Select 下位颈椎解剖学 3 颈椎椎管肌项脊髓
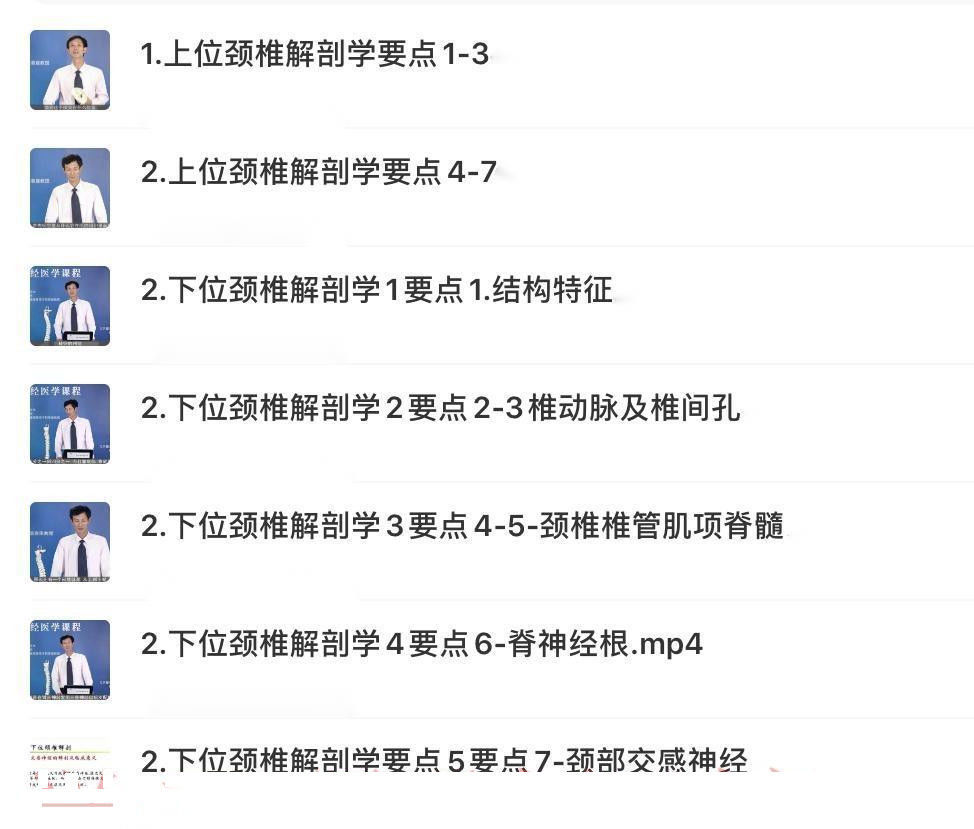Viewport: 974px width, 829px height. 462,527
